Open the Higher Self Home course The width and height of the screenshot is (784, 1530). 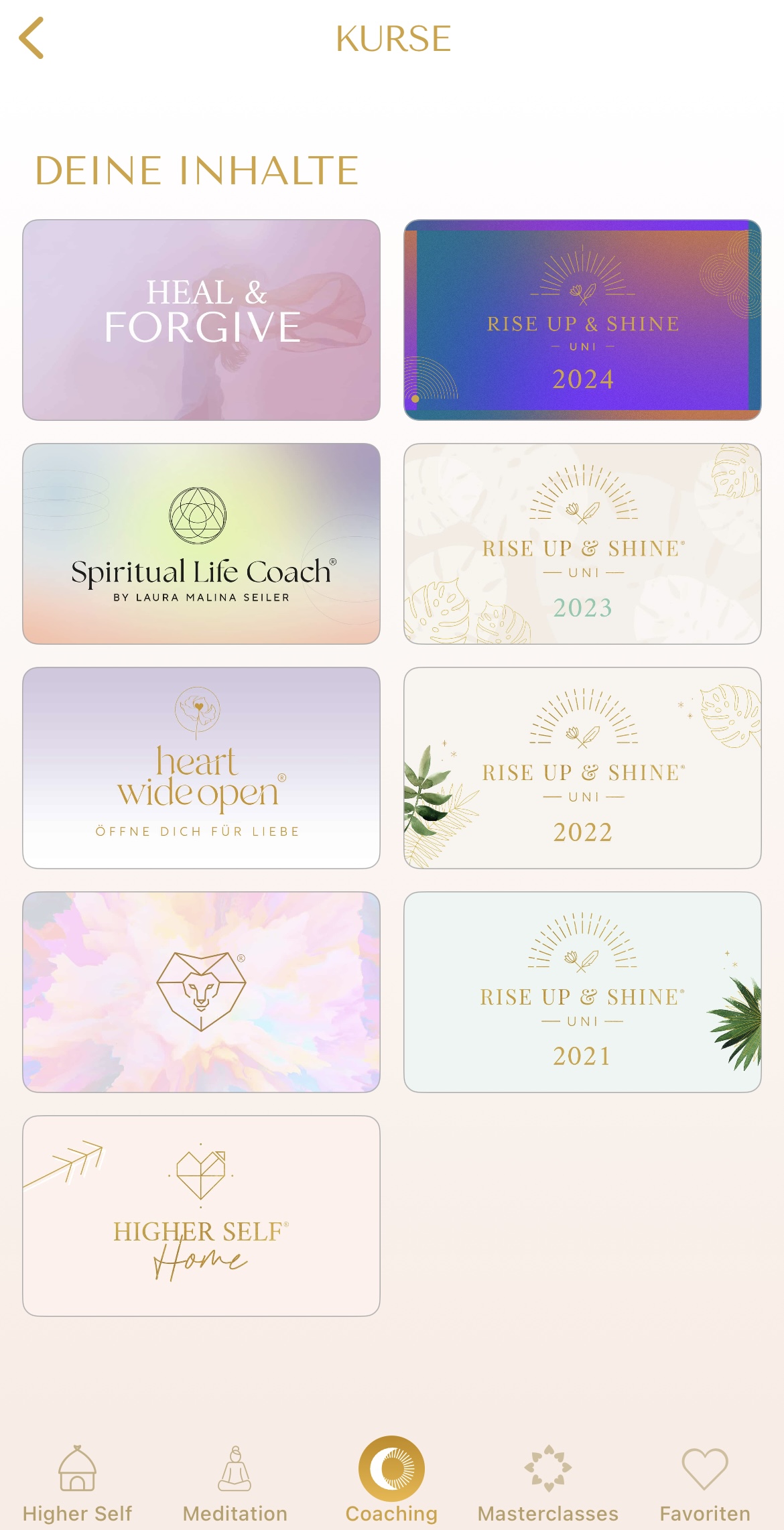coord(201,1216)
